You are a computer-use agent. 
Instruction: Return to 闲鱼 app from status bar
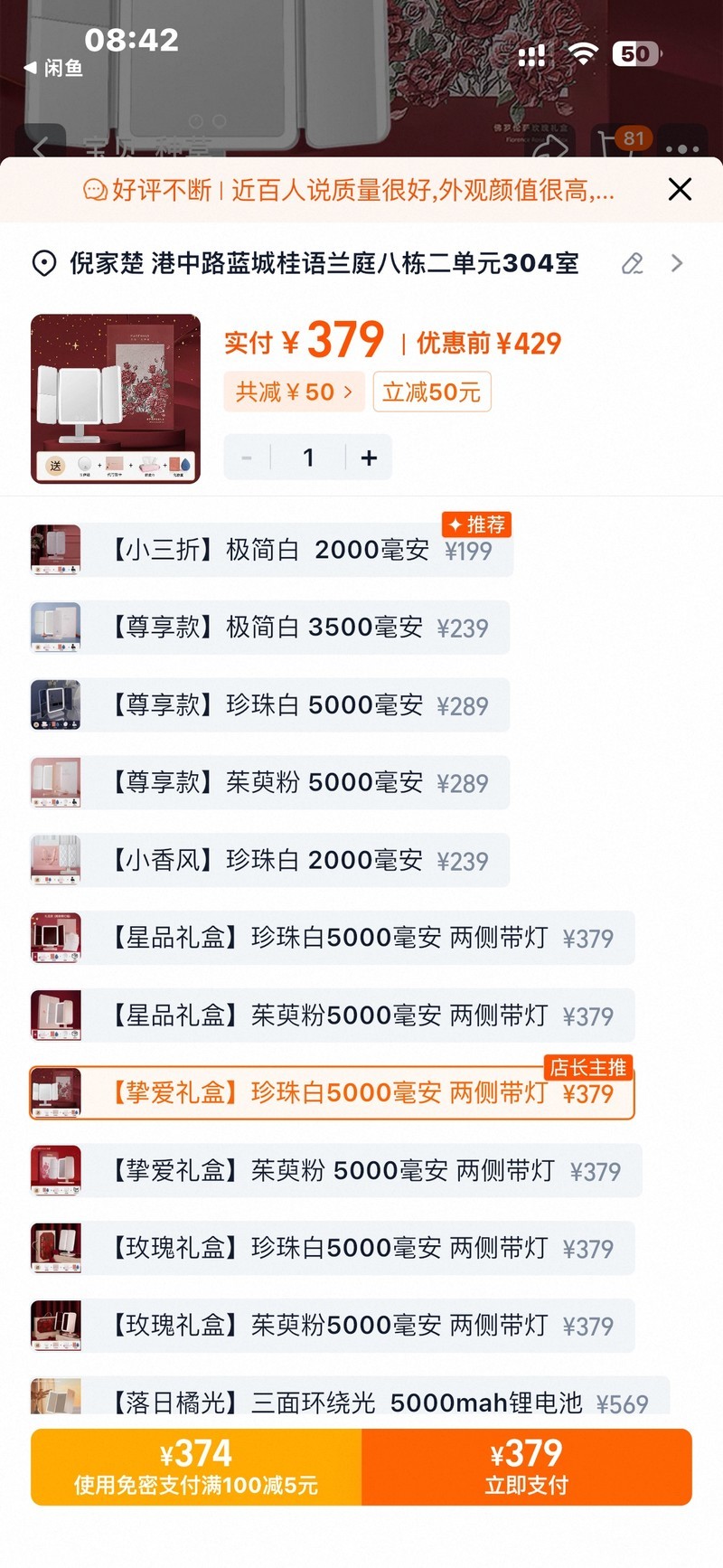point(54,68)
